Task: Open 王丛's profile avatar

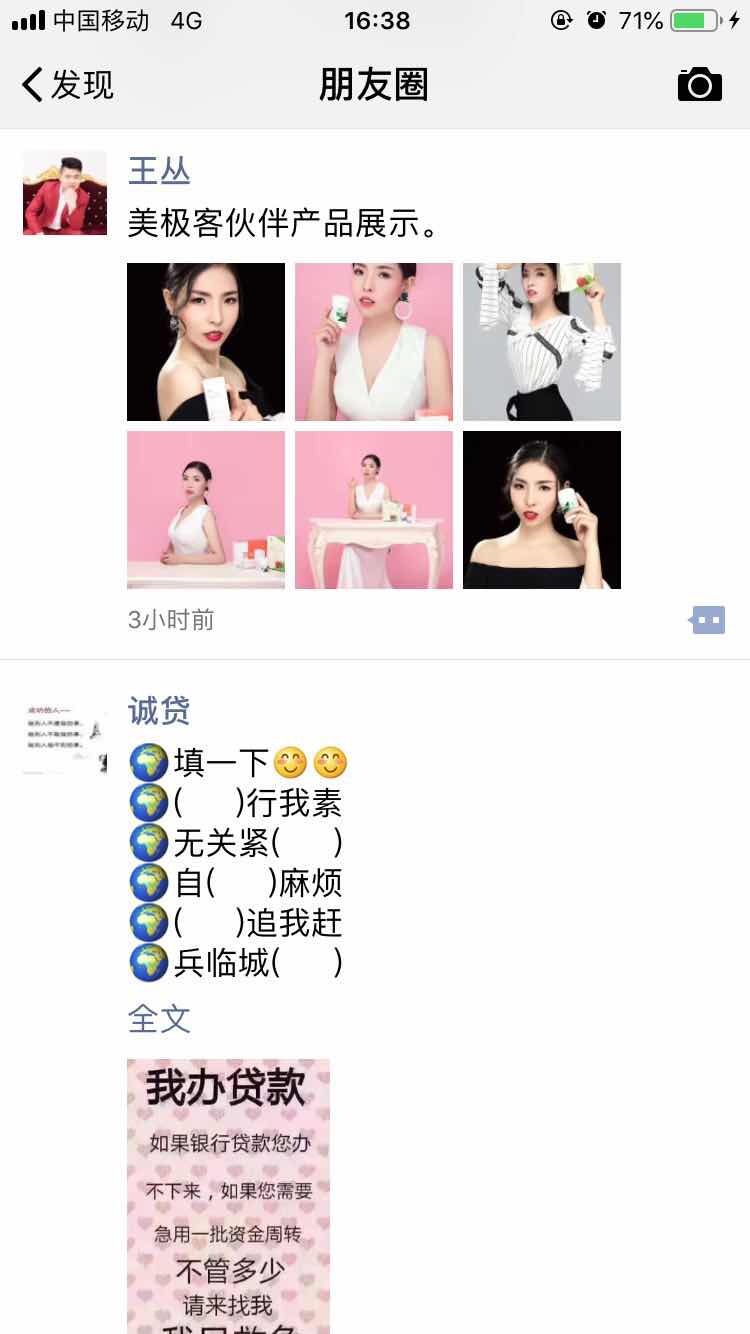Action: [x=65, y=193]
